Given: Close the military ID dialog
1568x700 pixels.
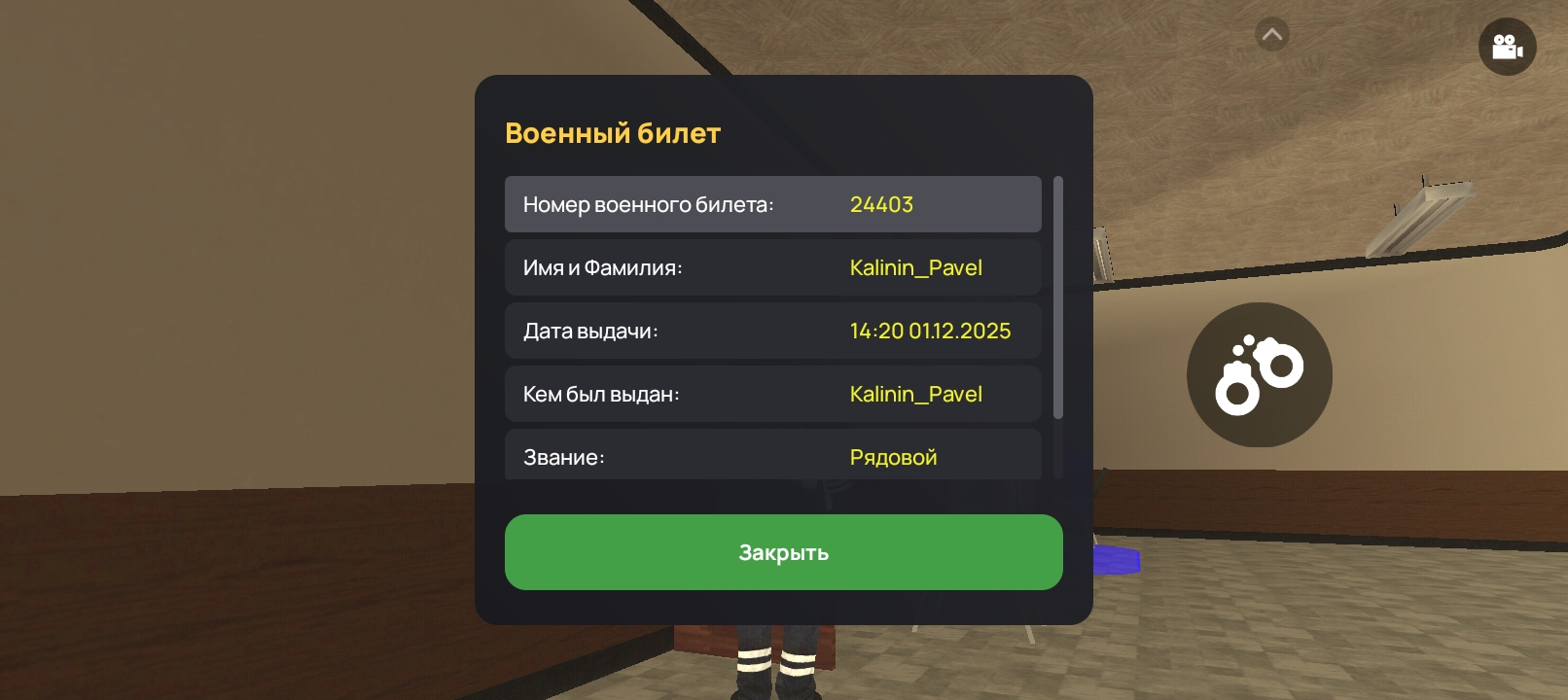Looking at the screenshot, I should (783, 552).
